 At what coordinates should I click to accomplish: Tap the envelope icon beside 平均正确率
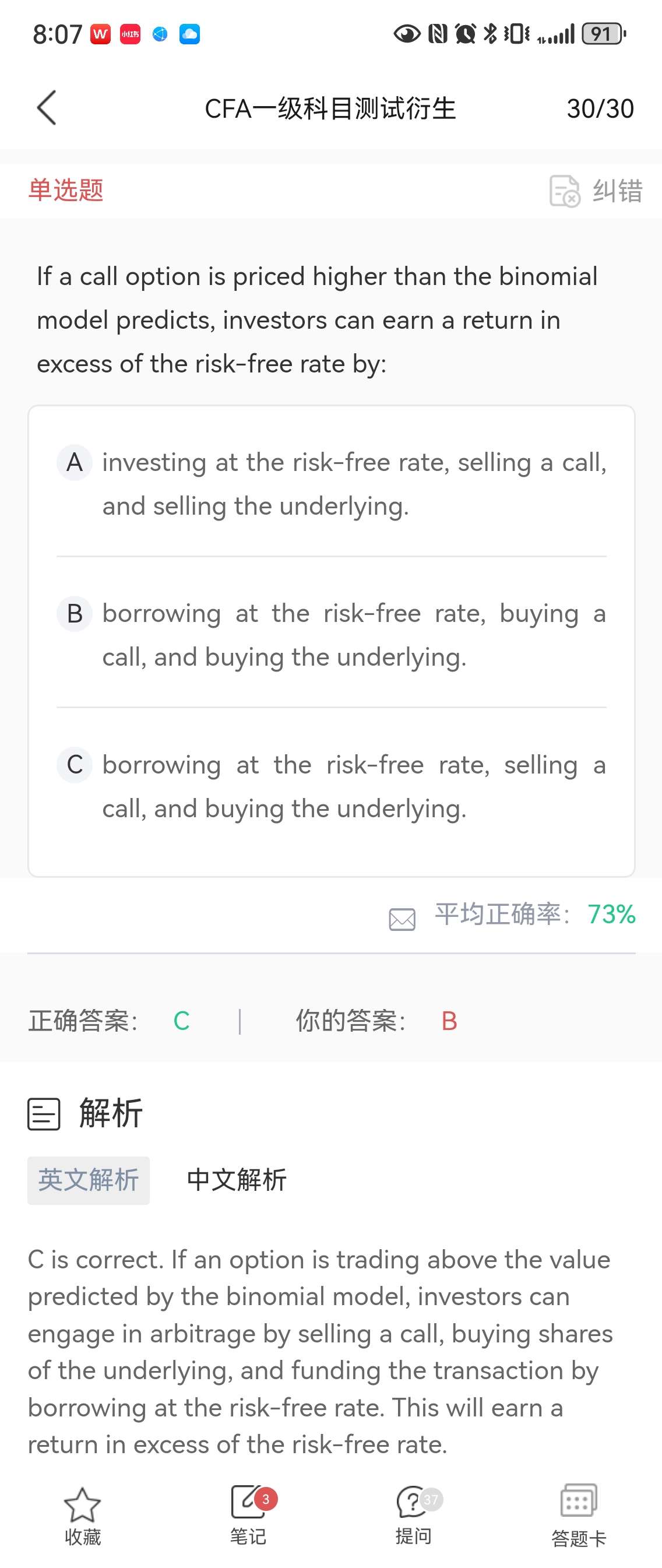pos(402,919)
